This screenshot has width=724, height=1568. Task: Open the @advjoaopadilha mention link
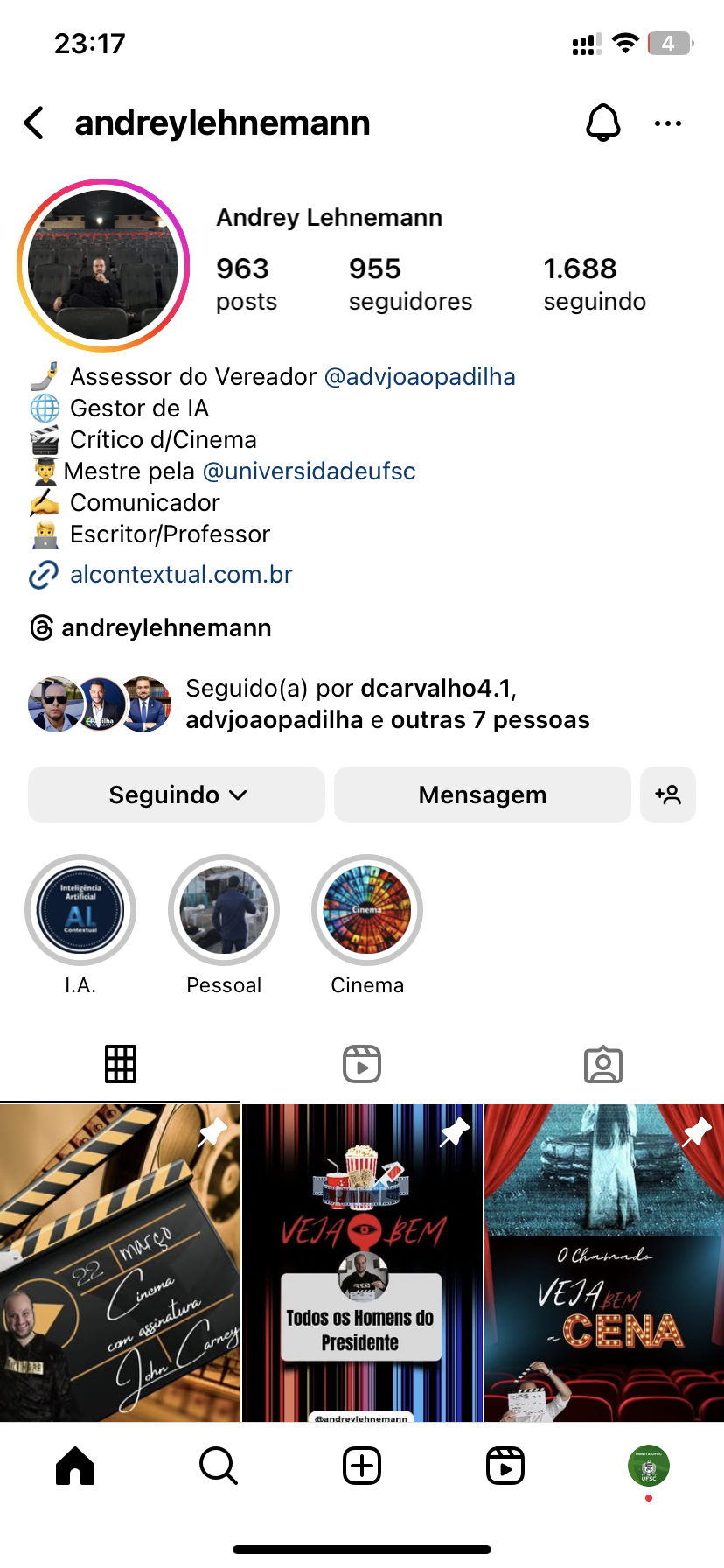click(x=420, y=377)
